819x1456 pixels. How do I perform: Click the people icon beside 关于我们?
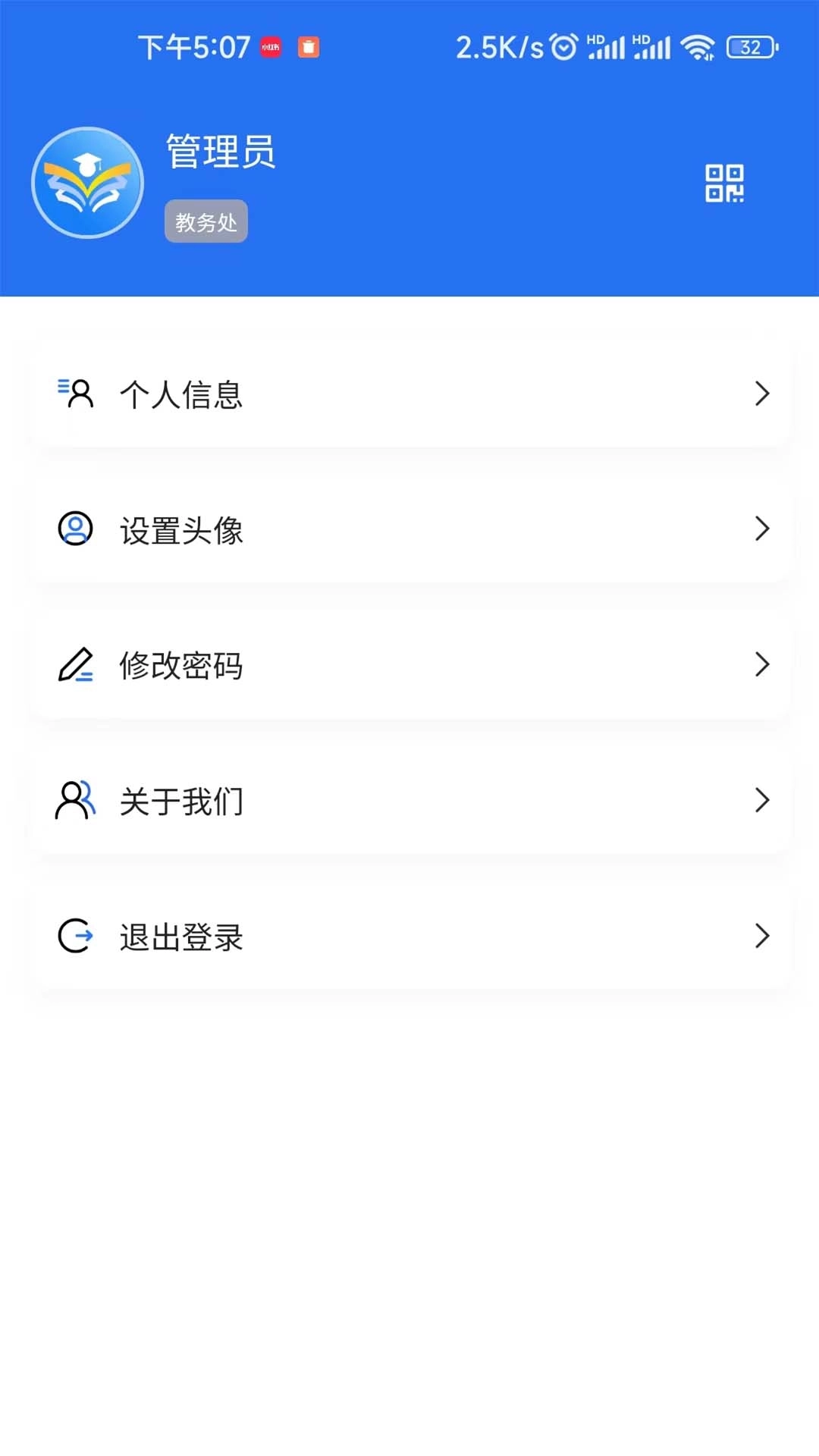coord(75,800)
